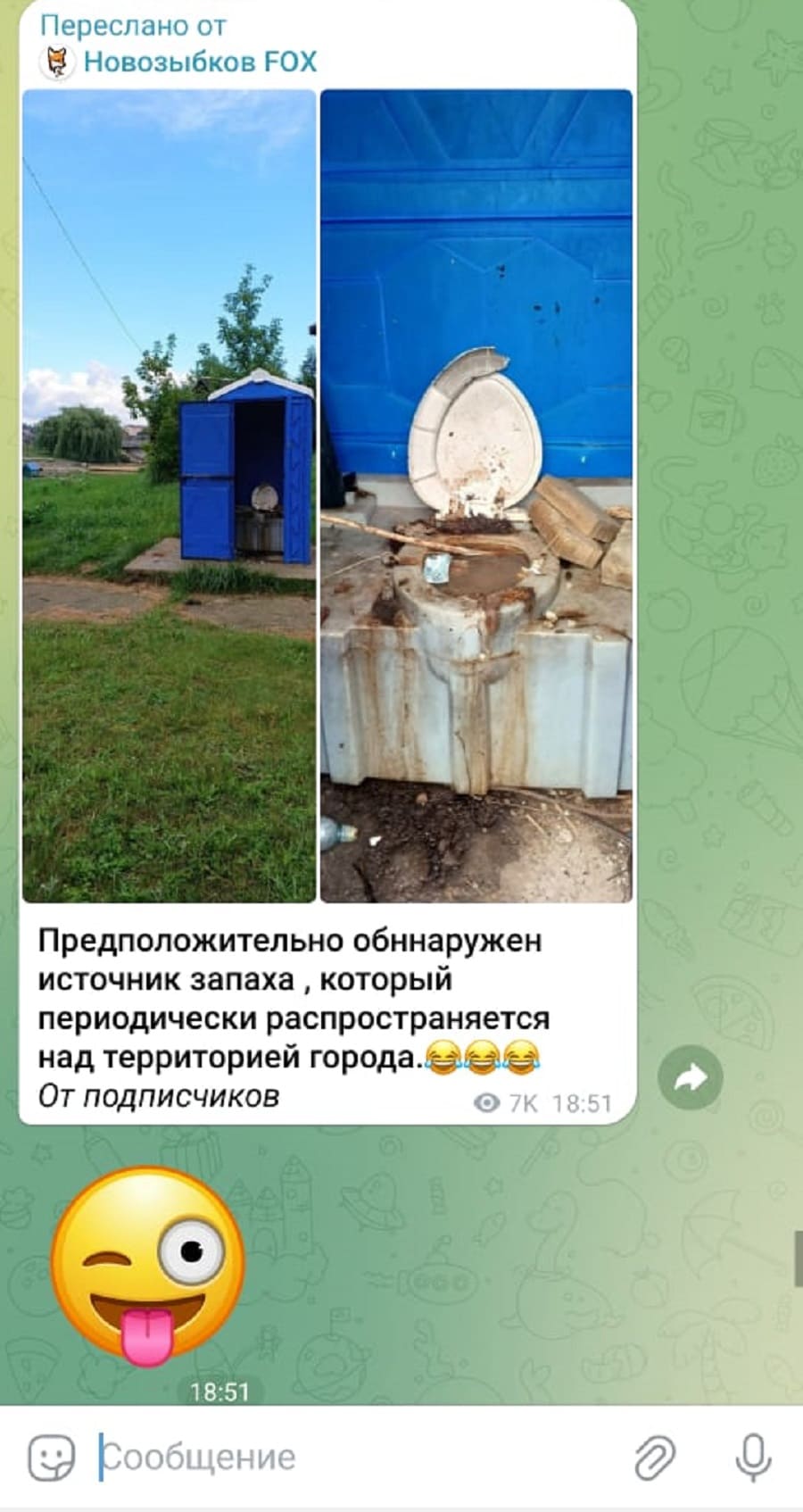The height and width of the screenshot is (1512, 803).
Task: Open the photo of the blue toilet cabin
Action: pyautogui.click(x=170, y=495)
